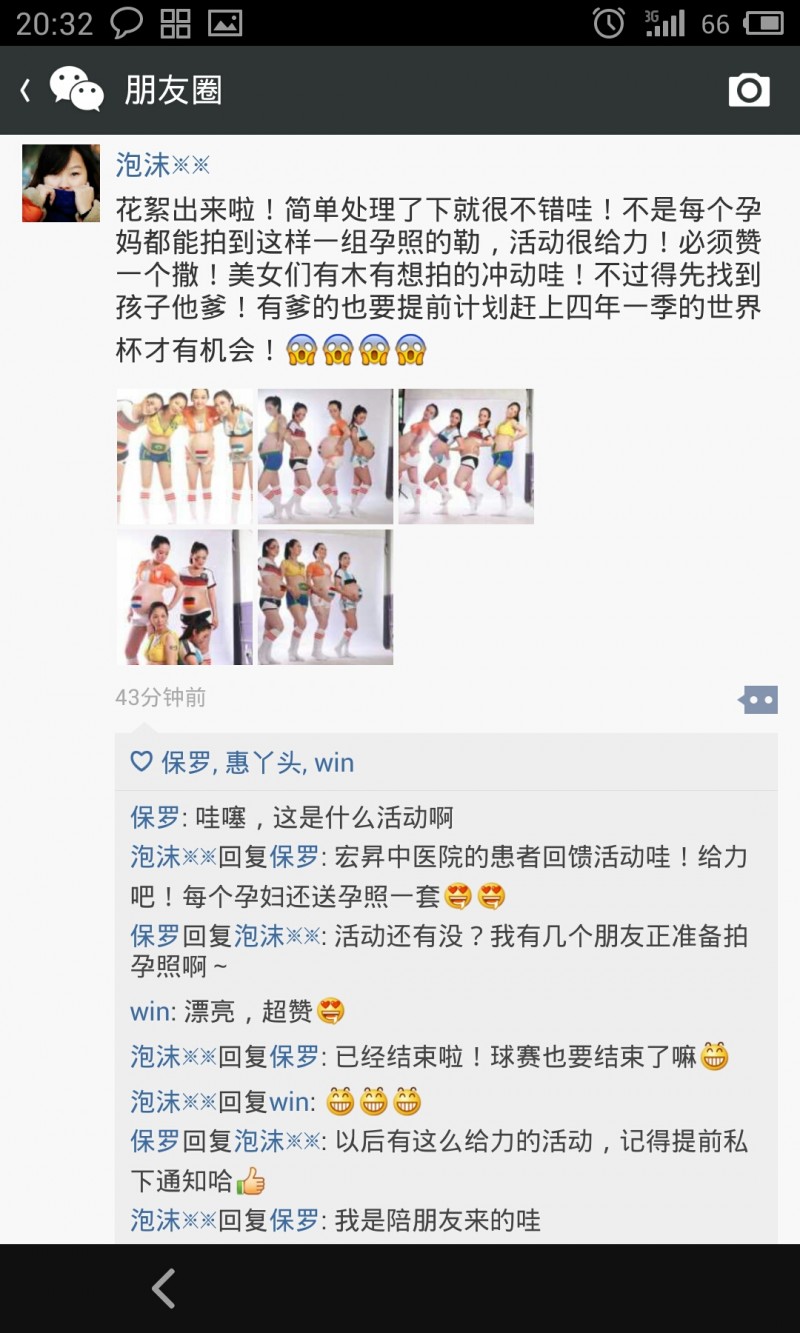Open the first photo in the post
The image size is (800, 1333).
[x=185, y=456]
